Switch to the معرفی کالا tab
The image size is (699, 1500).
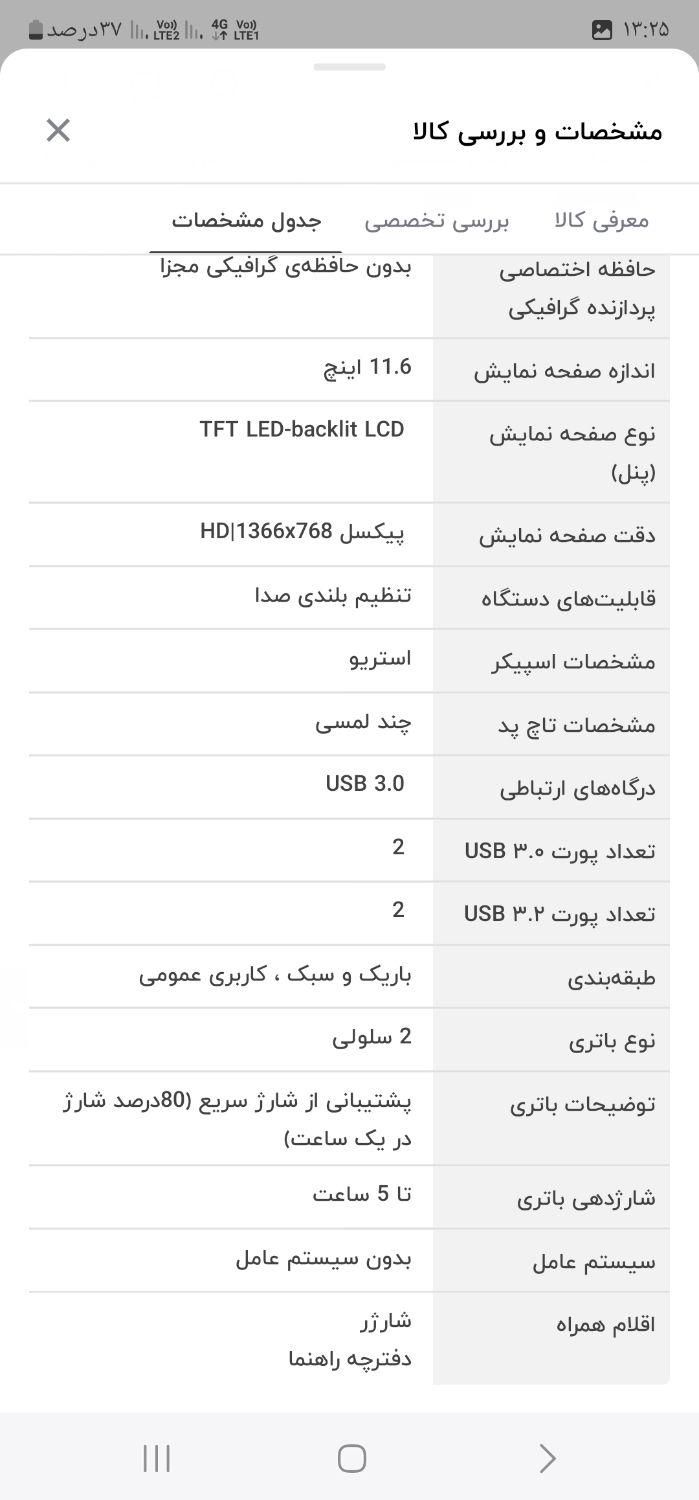coord(601,220)
